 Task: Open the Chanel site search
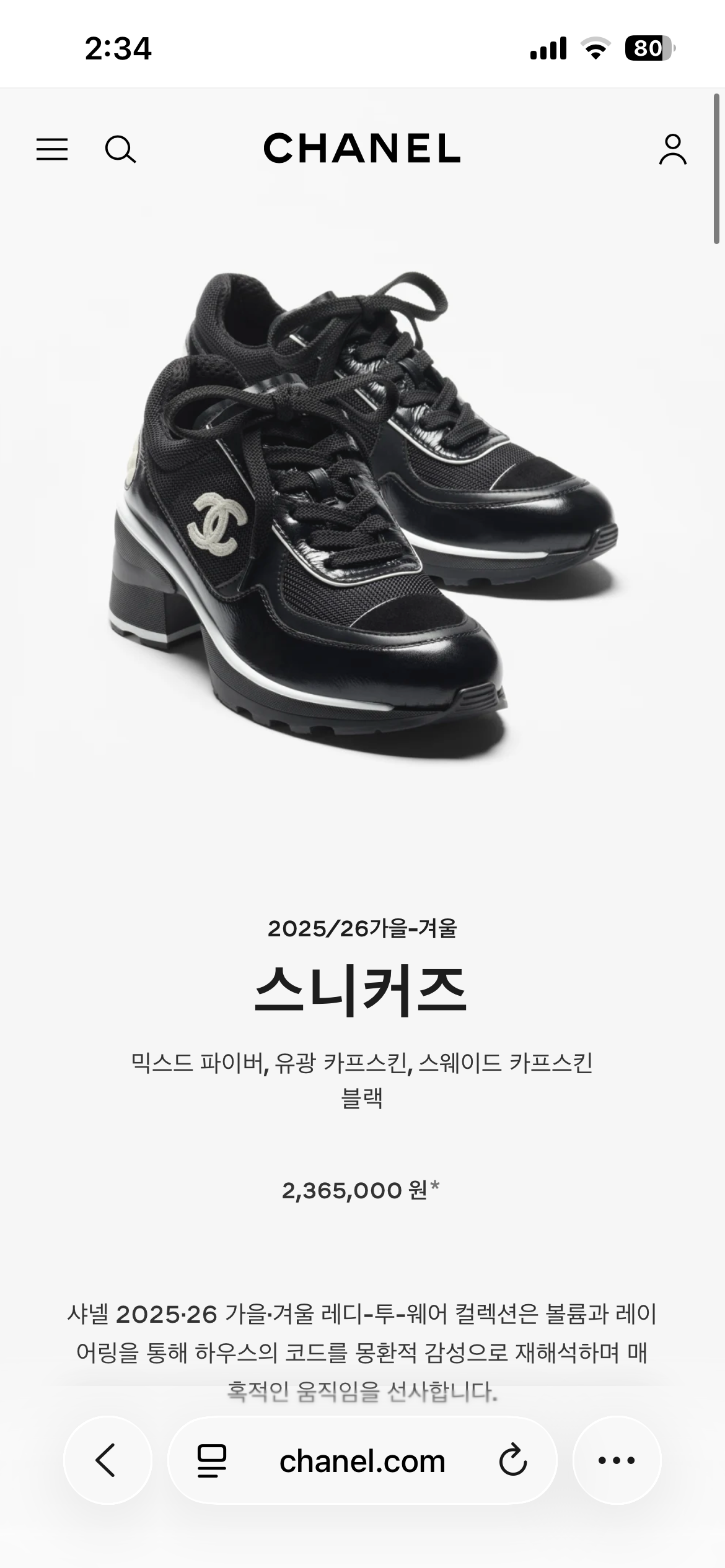click(x=120, y=149)
